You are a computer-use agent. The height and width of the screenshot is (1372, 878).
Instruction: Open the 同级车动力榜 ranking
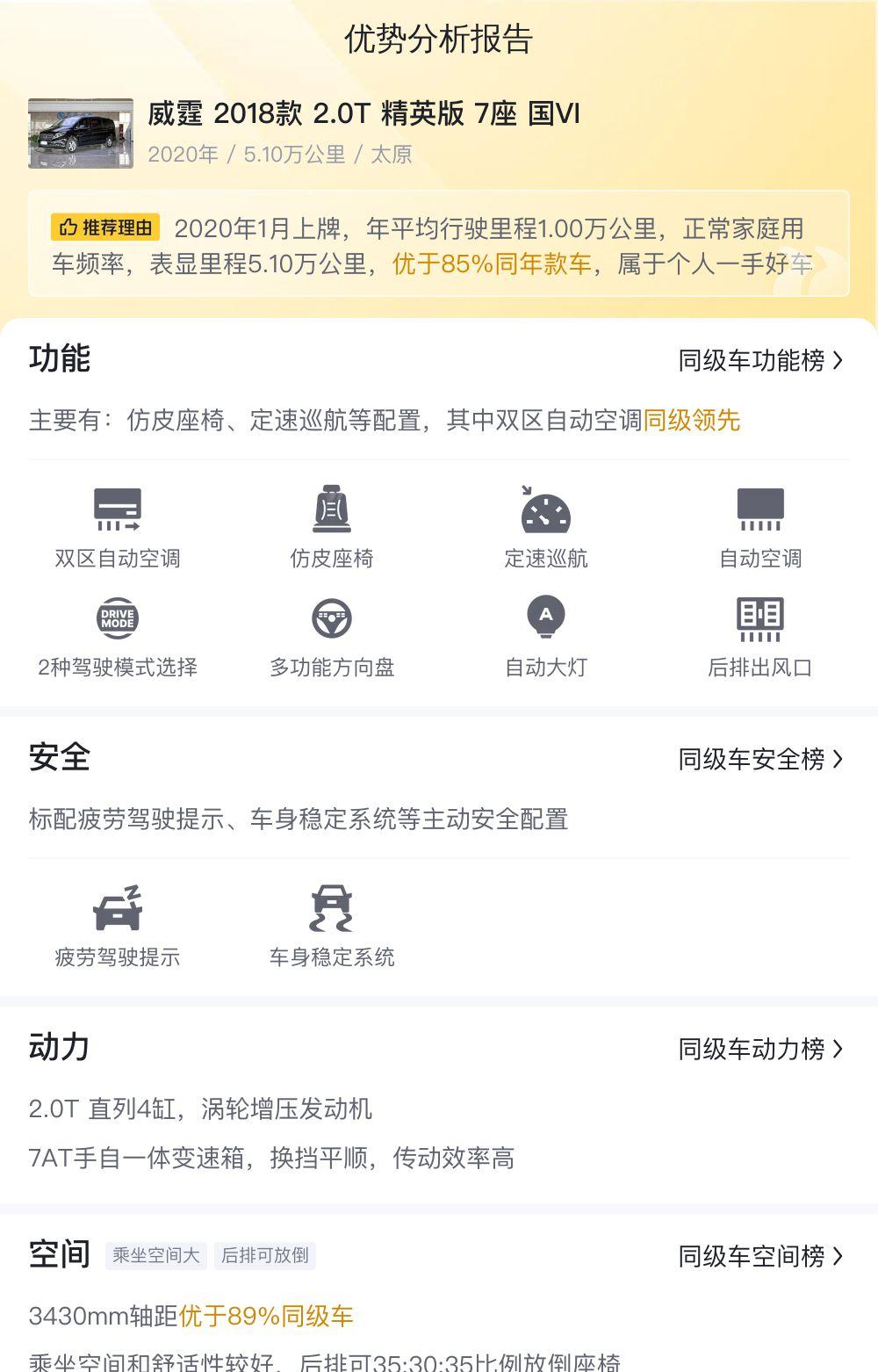click(759, 1049)
